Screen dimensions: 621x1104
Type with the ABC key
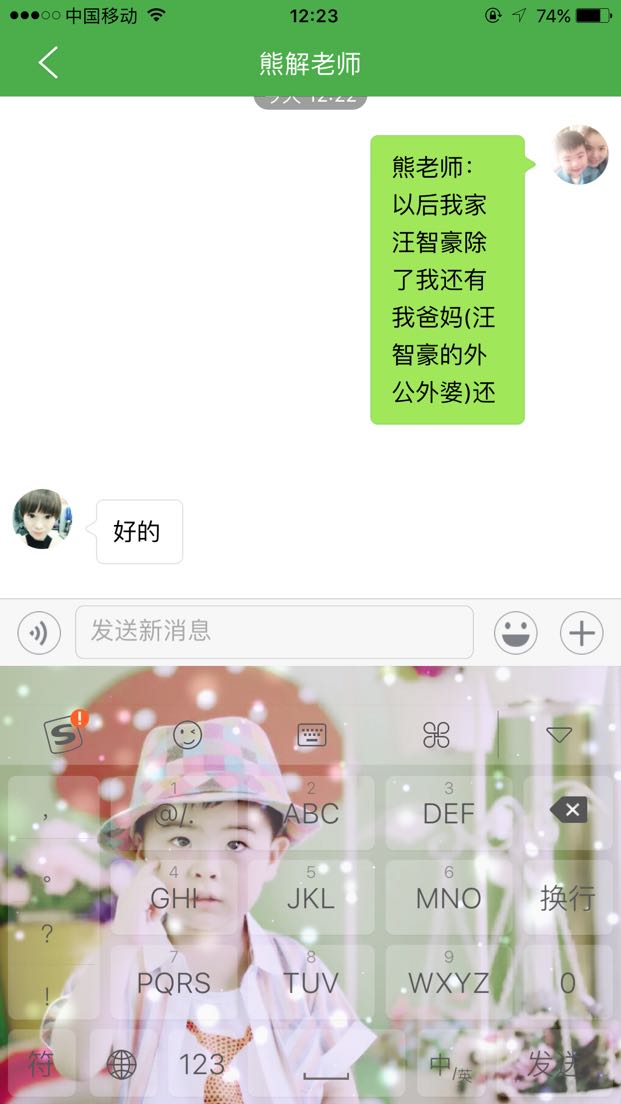click(311, 812)
